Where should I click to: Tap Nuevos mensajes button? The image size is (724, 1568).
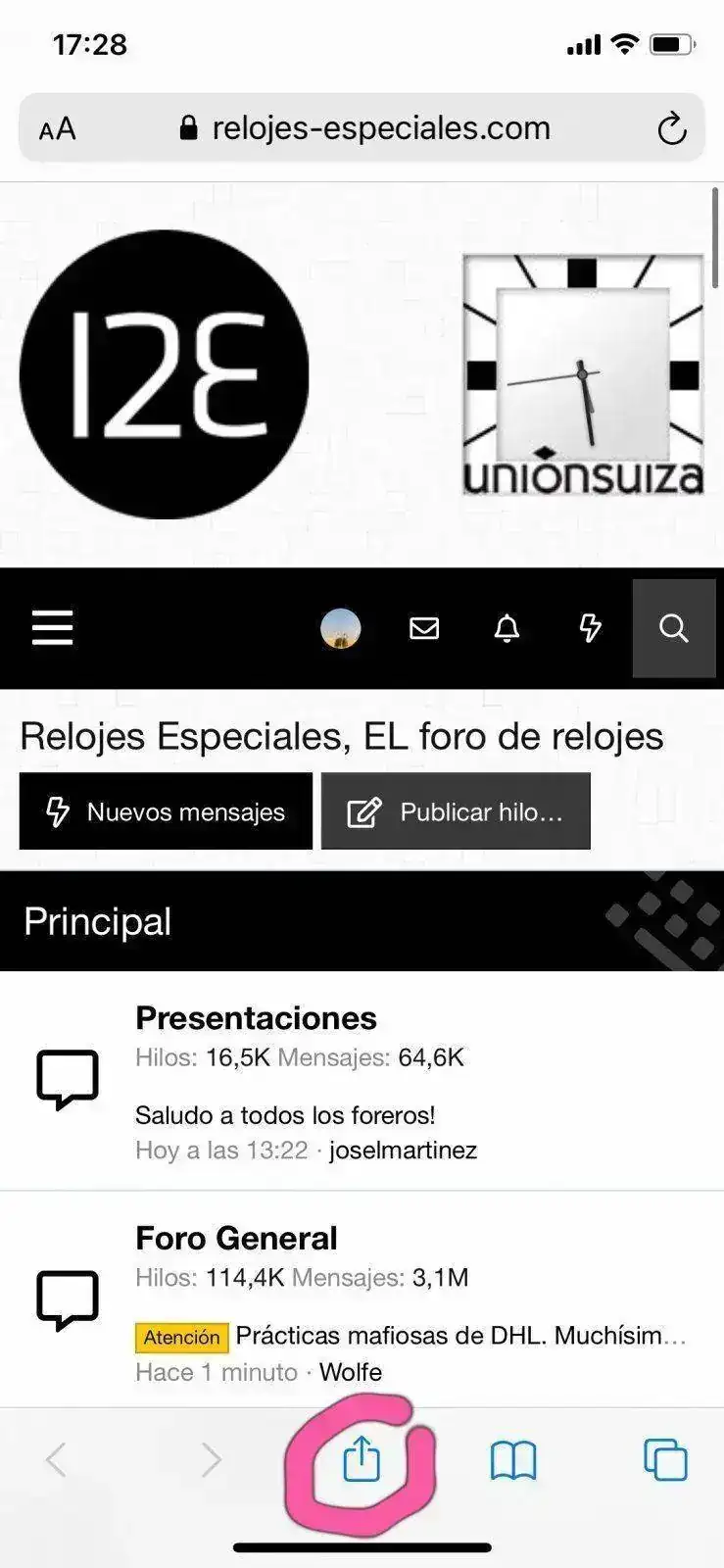[166, 811]
